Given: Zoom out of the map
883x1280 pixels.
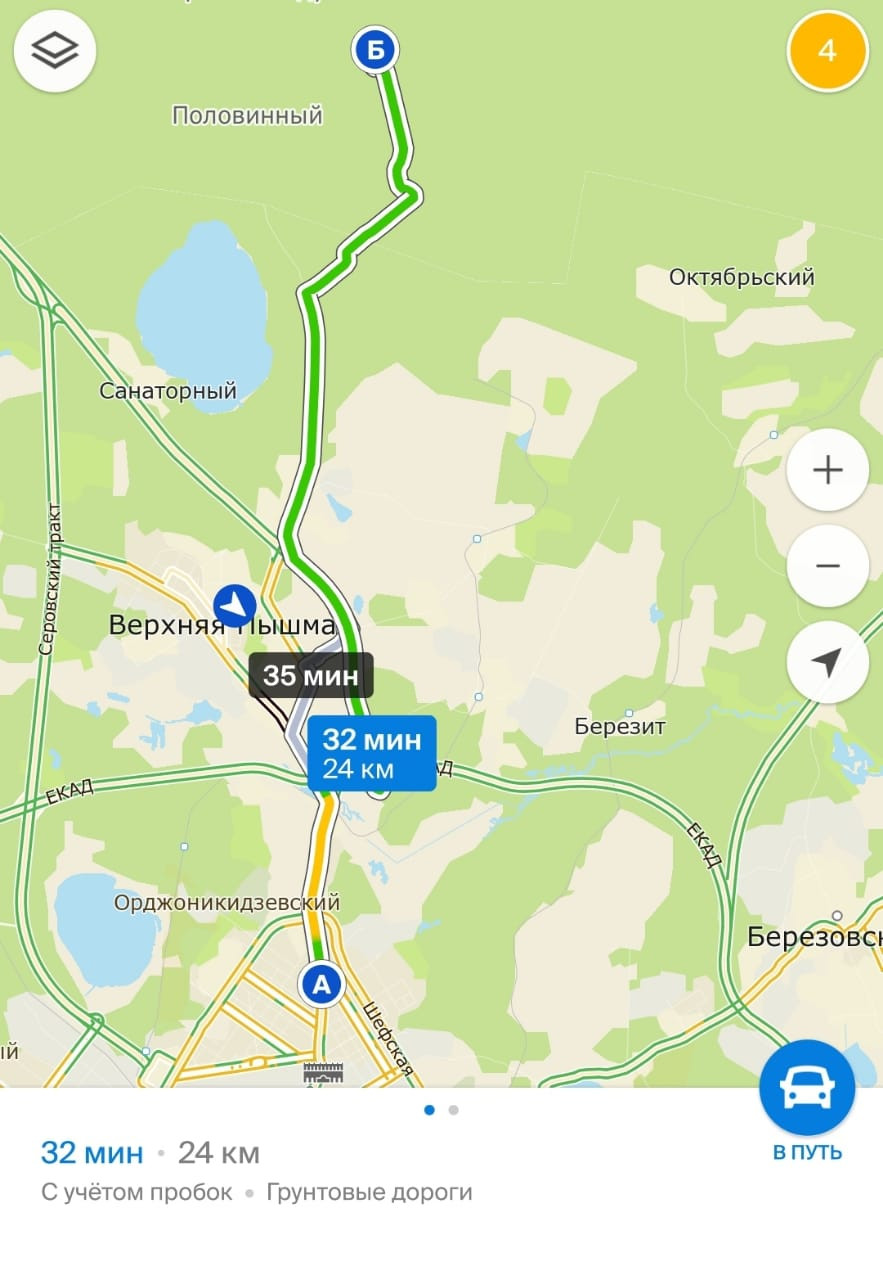Looking at the screenshot, I should [827, 566].
